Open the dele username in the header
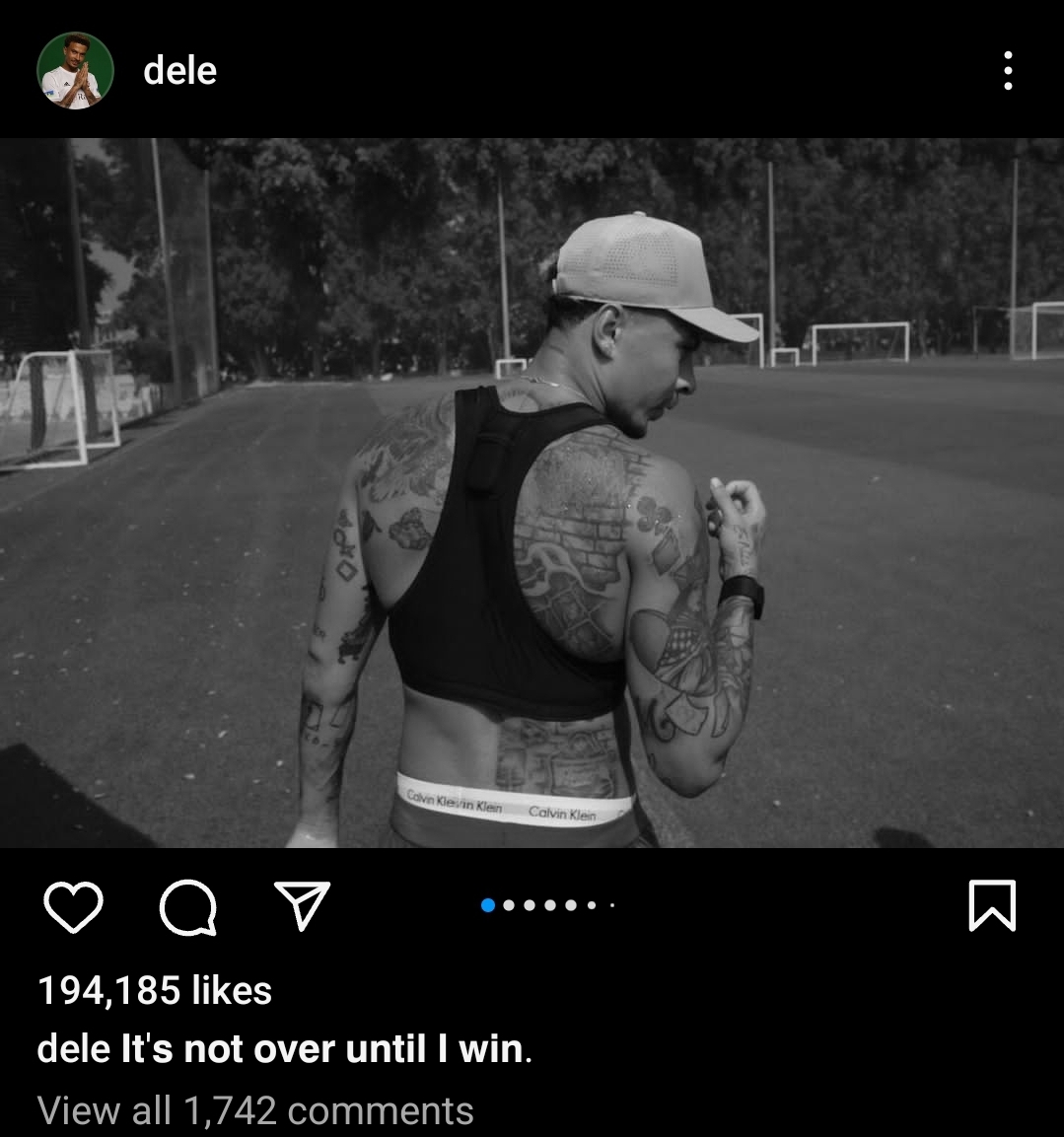This screenshot has height=1137, width=1064. pyautogui.click(x=179, y=71)
